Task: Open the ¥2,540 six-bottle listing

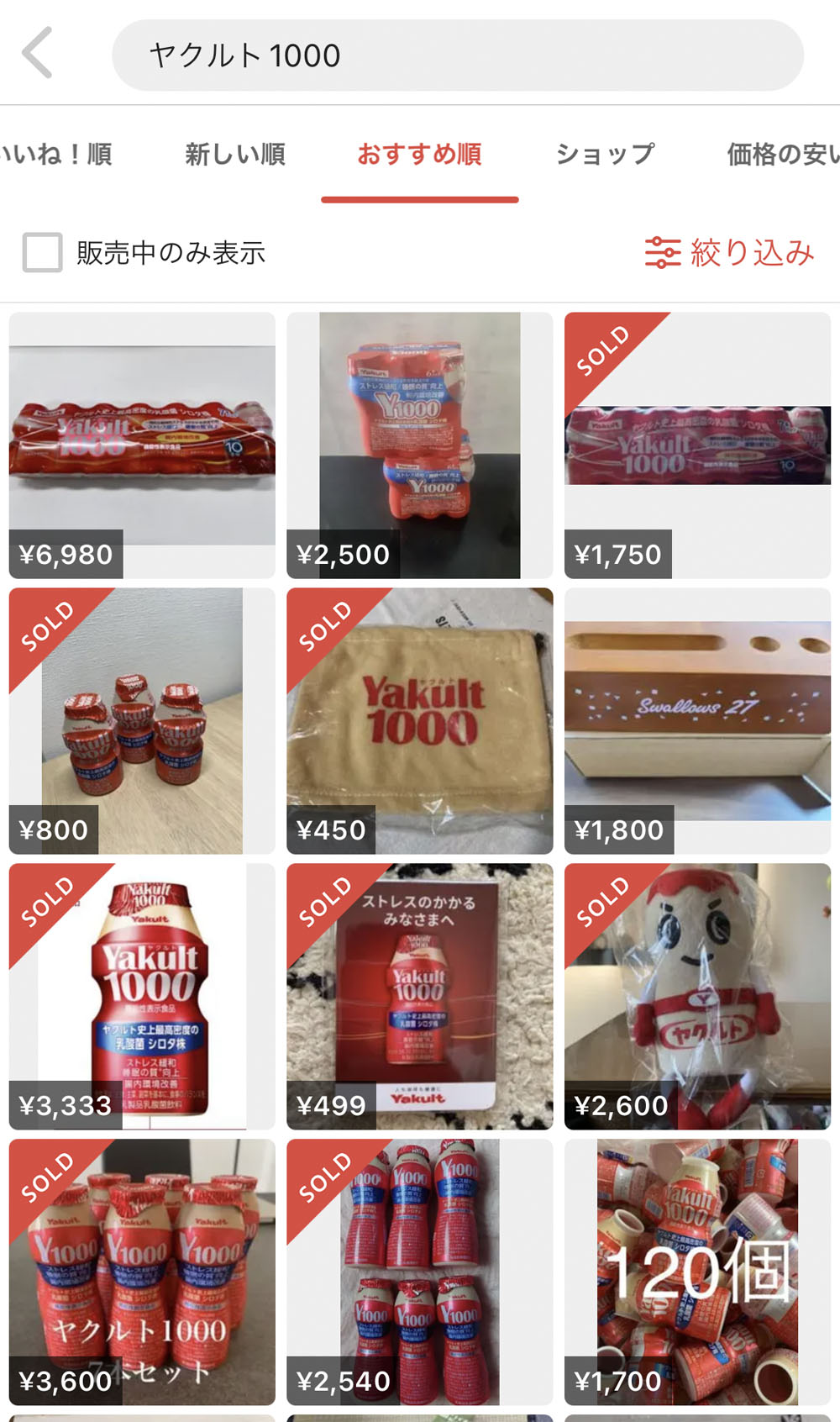Action: pyautogui.click(x=419, y=1272)
